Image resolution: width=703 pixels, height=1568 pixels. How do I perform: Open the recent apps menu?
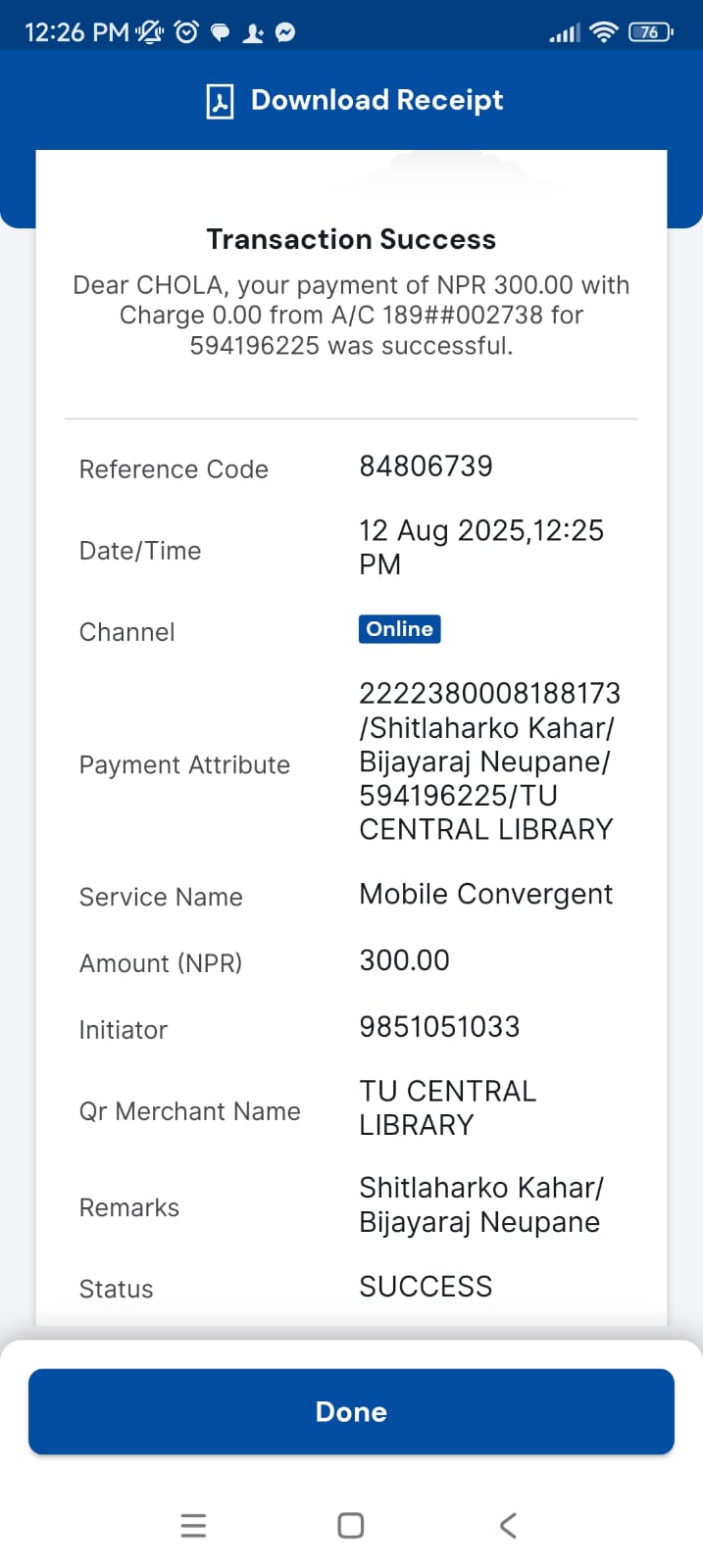coord(194,1525)
